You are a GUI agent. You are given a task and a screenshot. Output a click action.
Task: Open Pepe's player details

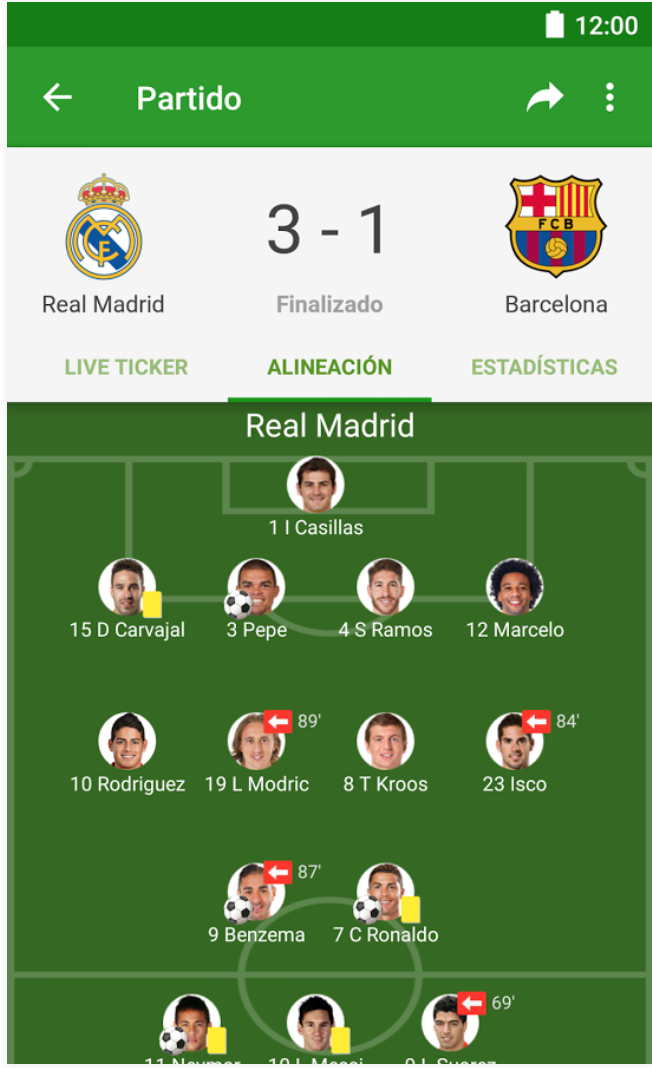point(256,588)
